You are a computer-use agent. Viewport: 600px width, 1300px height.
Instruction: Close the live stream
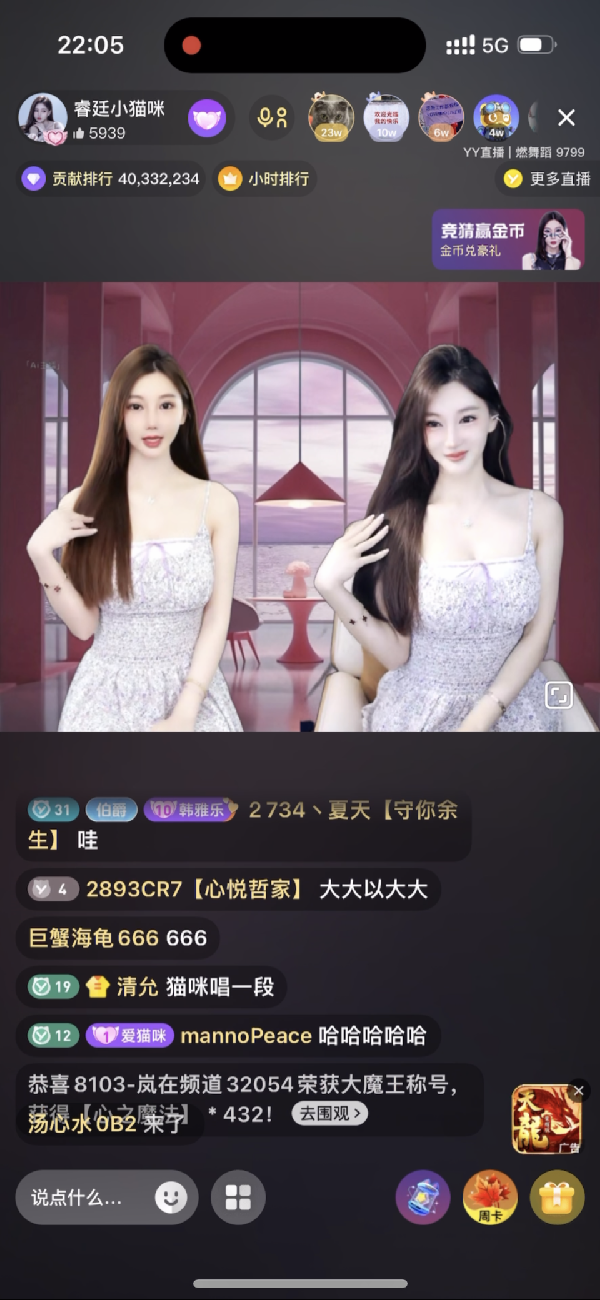[x=566, y=118]
